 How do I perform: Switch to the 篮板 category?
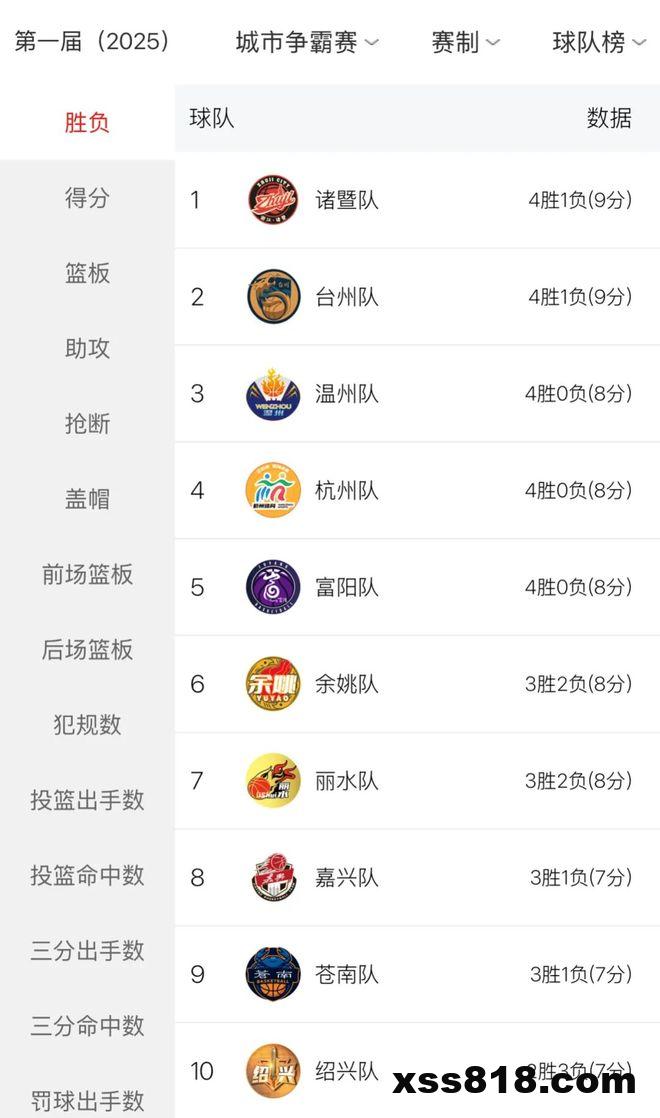pyautogui.click(x=87, y=273)
